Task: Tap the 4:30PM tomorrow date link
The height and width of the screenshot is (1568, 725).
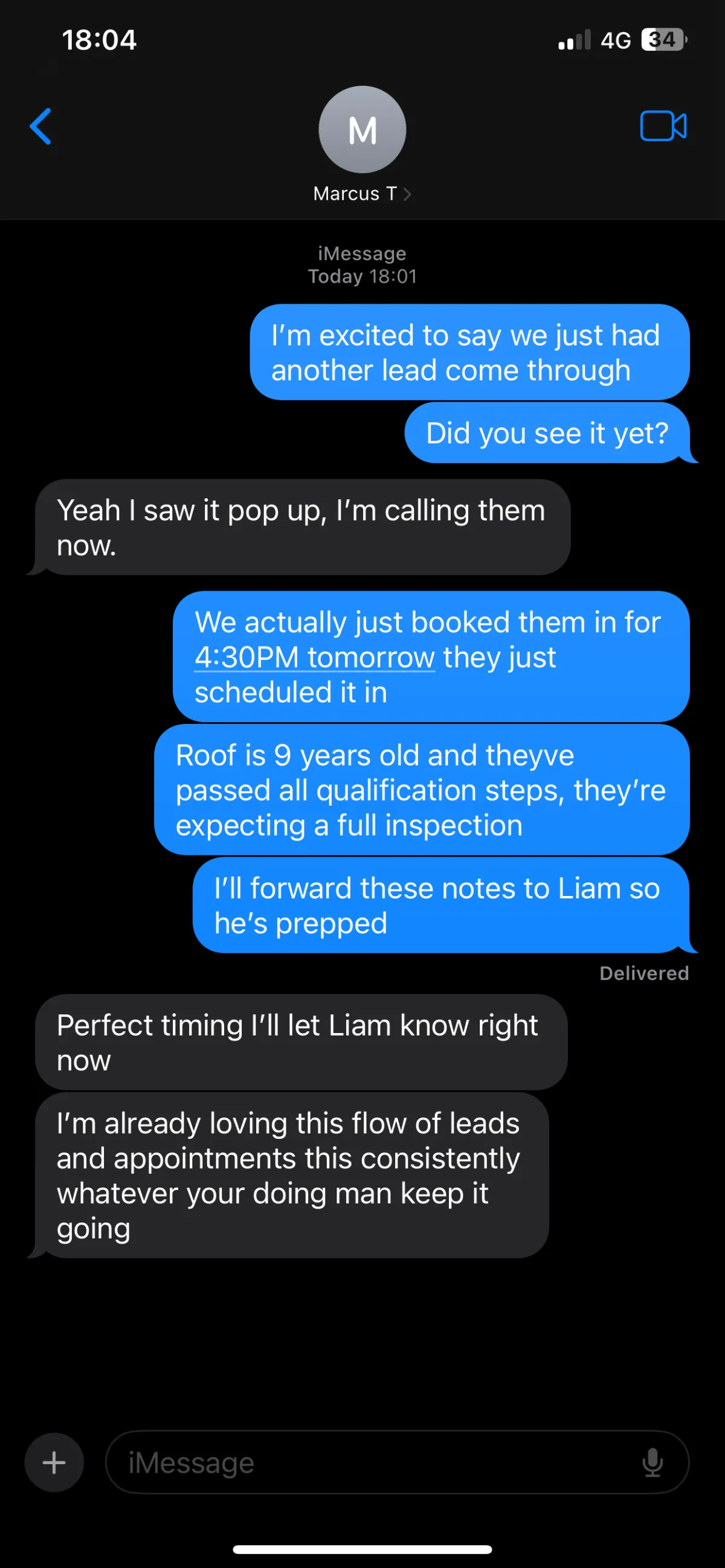Action: (314, 657)
